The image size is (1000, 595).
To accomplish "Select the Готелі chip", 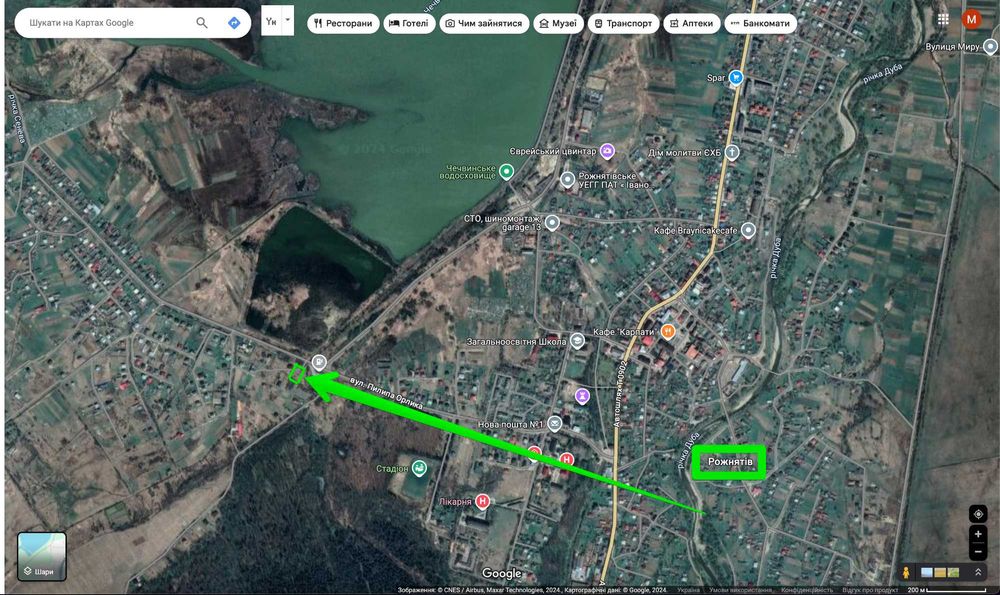I will click(408, 23).
